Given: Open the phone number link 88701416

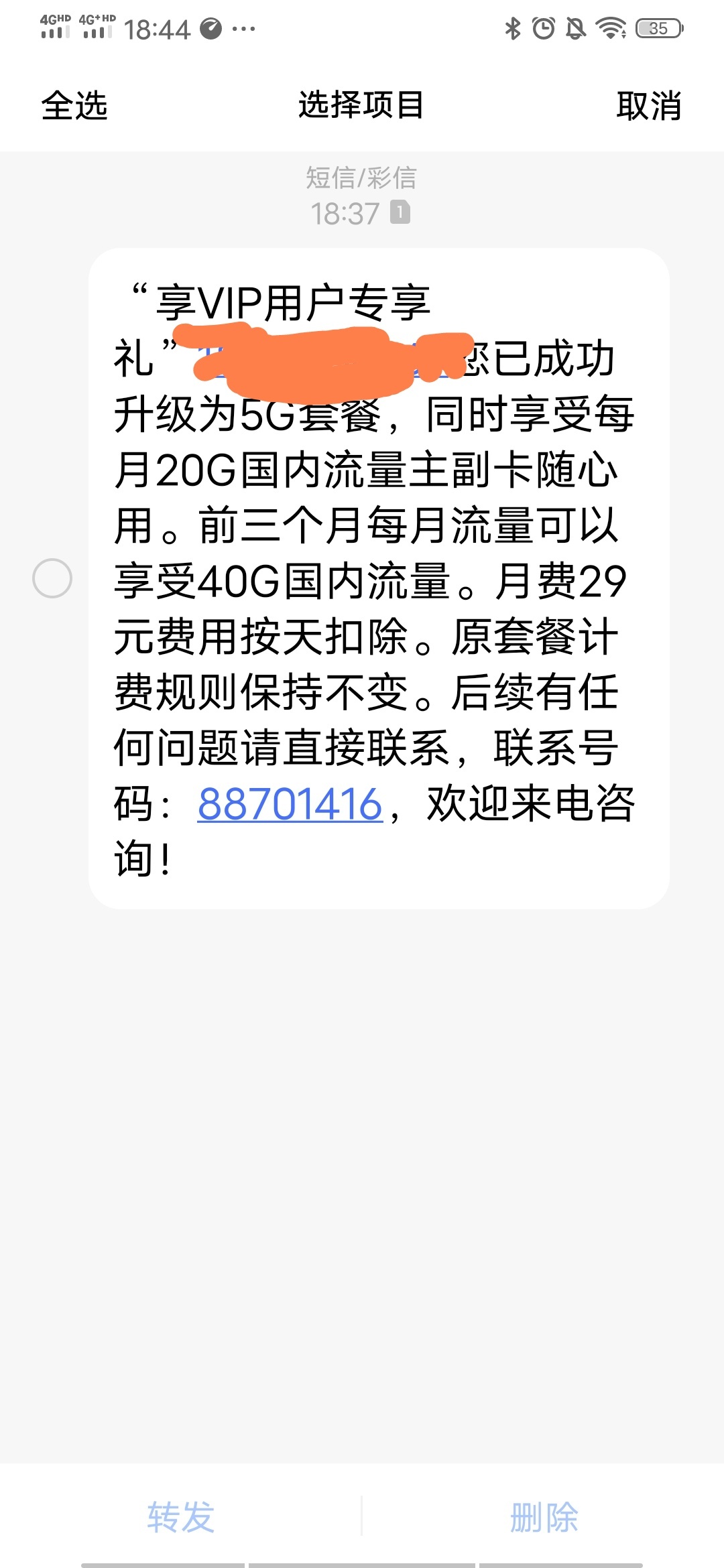Looking at the screenshot, I should (290, 804).
